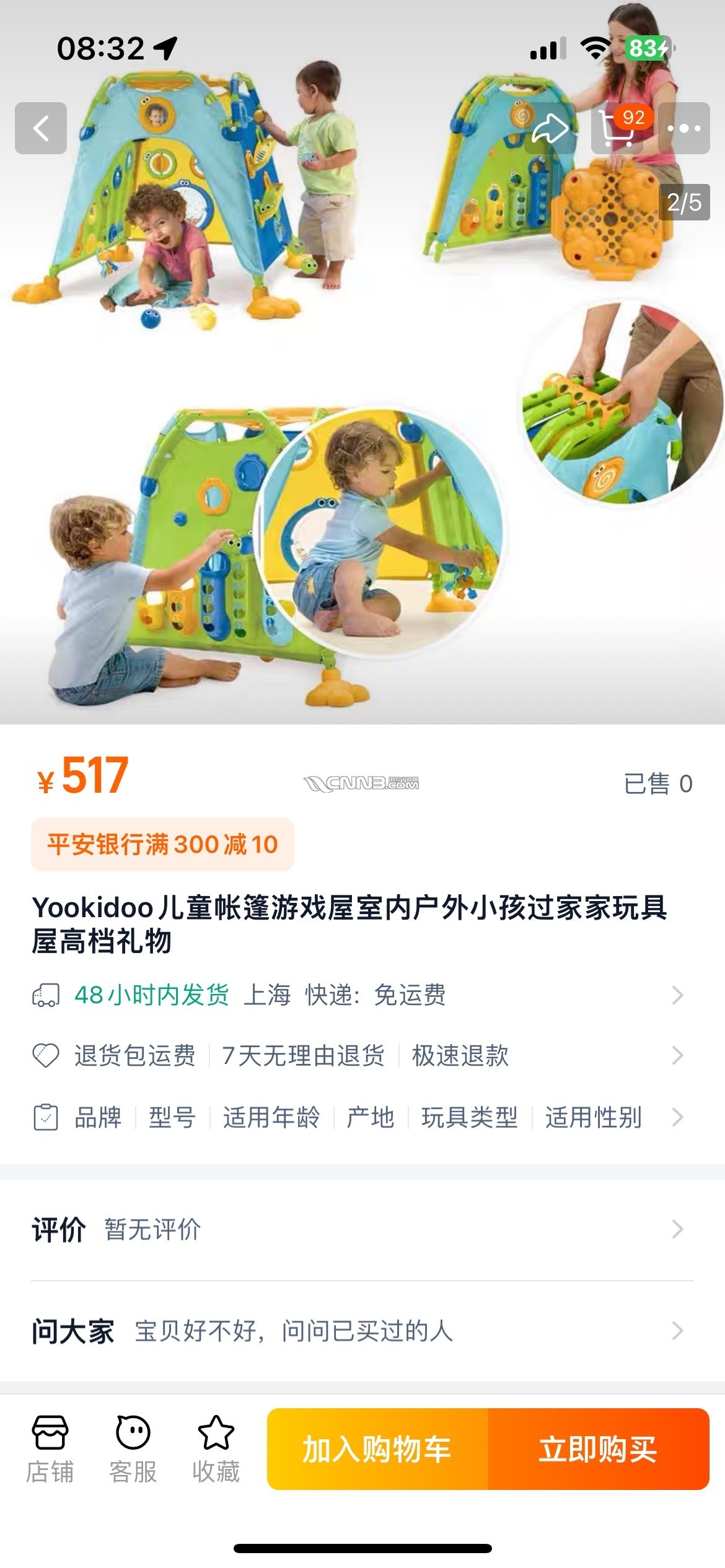Open the 评价 reviews section
This screenshot has height=1568, width=725.
coord(359,1229)
